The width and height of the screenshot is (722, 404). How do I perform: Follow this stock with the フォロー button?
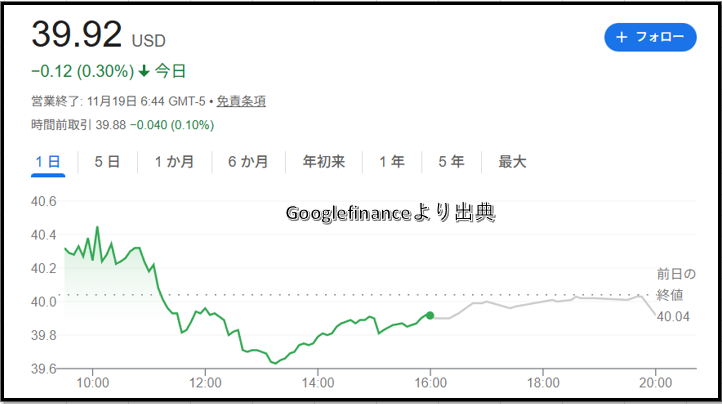[x=649, y=37]
